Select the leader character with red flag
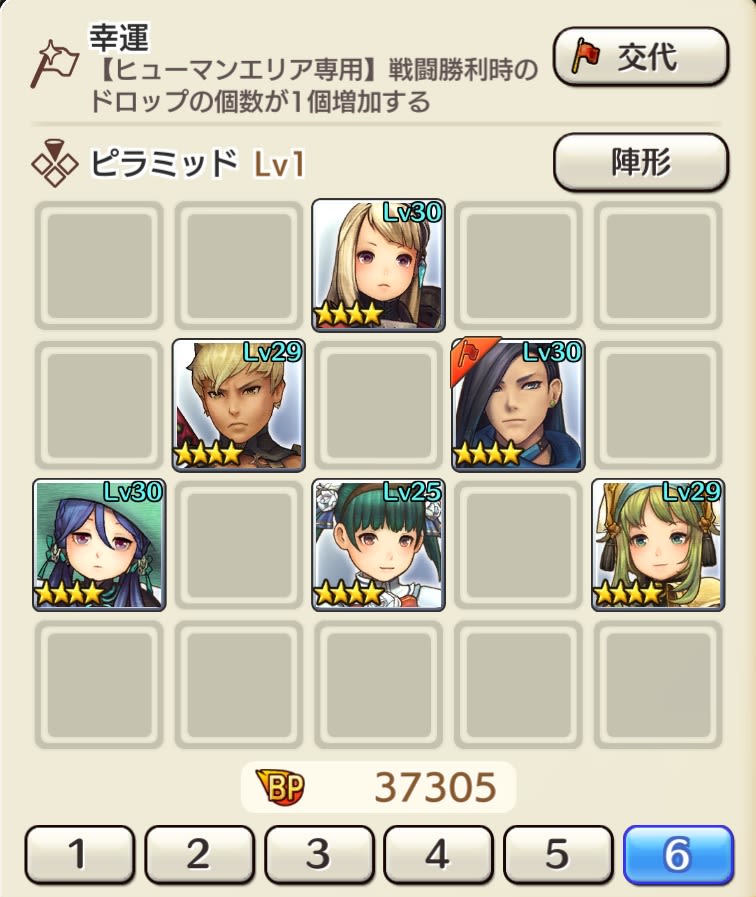Viewport: 756px width, 897px height. click(518, 405)
